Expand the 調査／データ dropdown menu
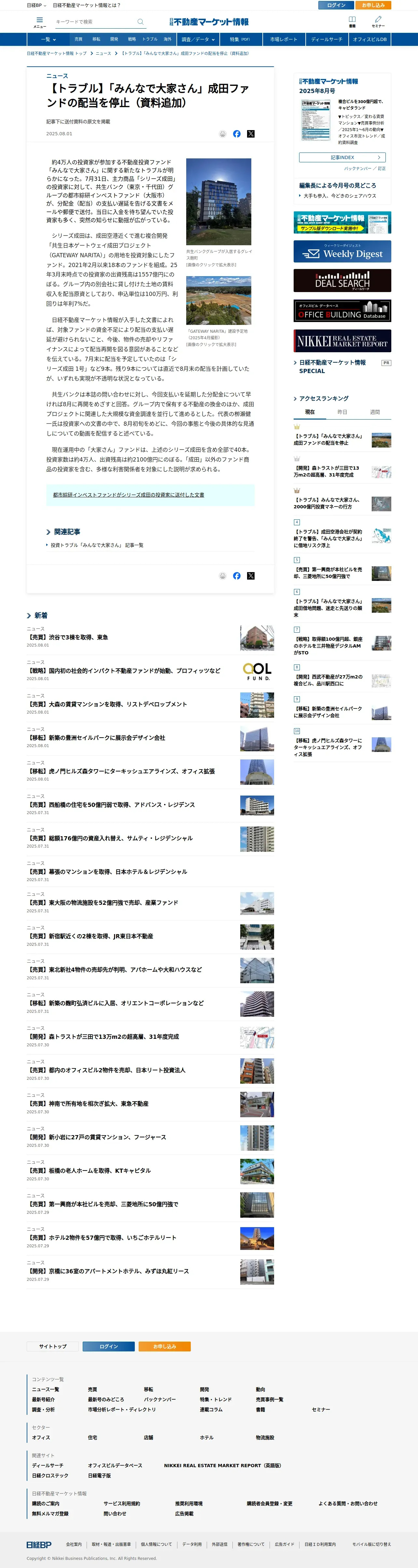The width and height of the screenshot is (418, 1568). (x=198, y=40)
